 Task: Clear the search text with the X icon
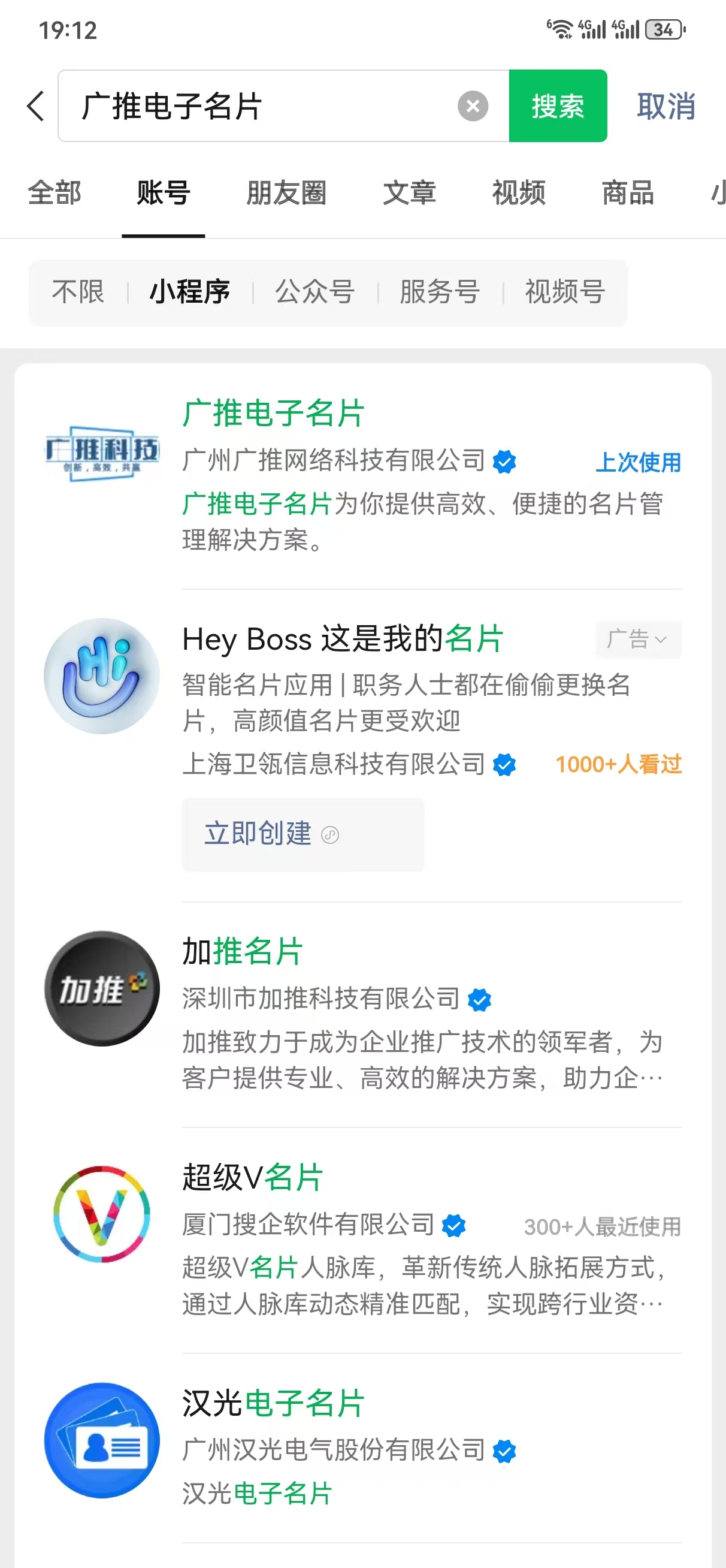point(473,107)
